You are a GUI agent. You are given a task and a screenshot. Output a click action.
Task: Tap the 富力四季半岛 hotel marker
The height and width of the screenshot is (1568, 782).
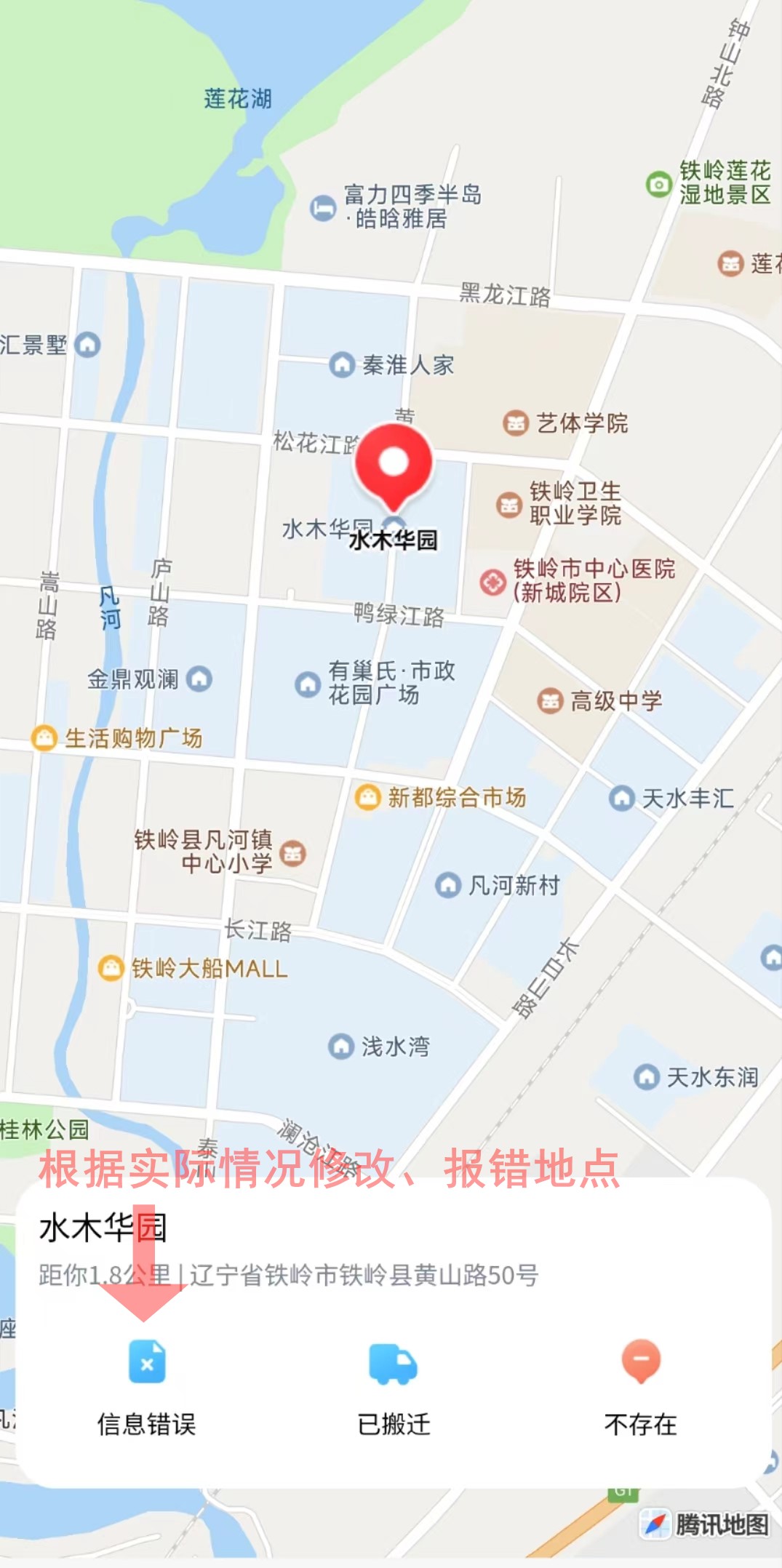[323, 208]
